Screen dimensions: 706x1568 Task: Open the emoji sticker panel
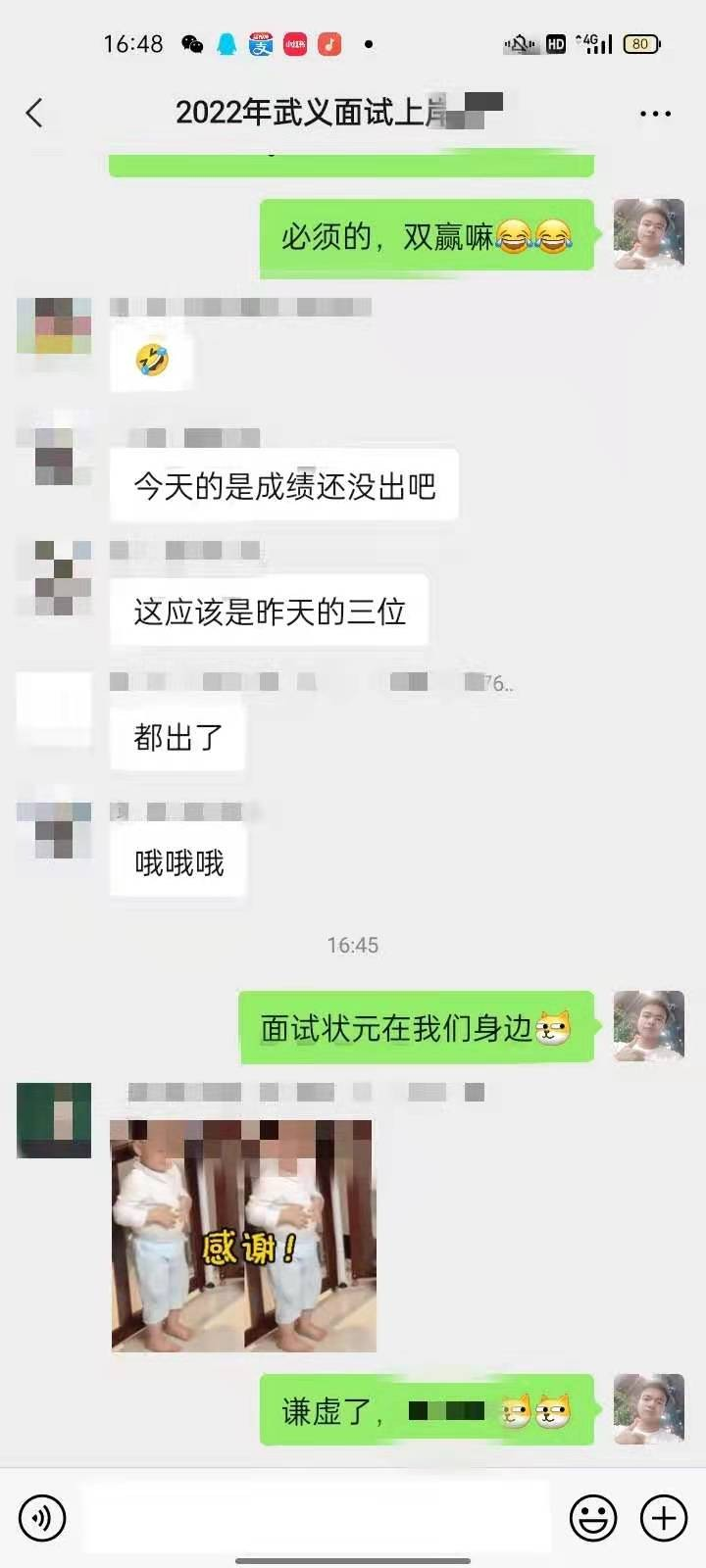pyautogui.click(x=593, y=1518)
